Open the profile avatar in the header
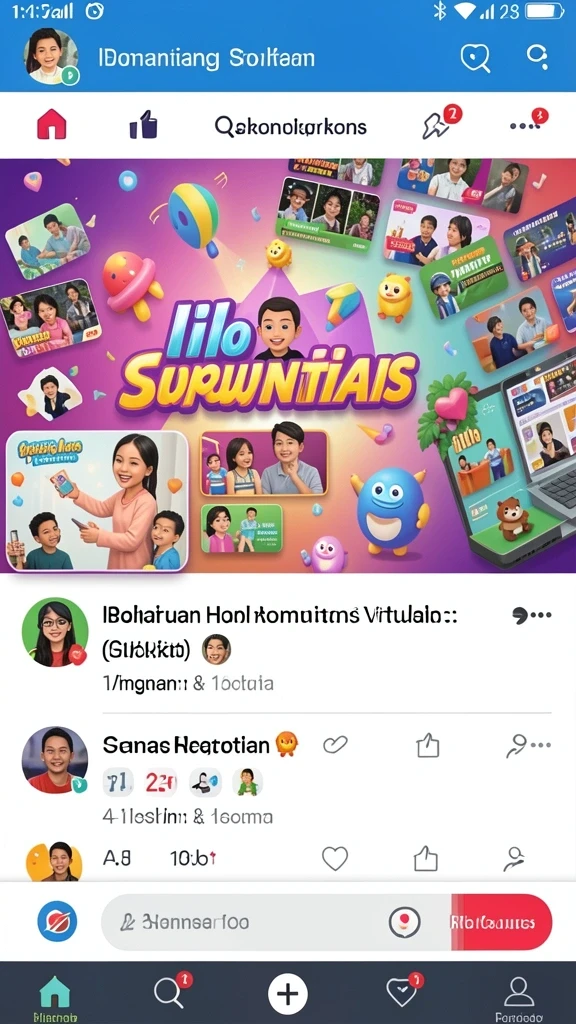Image resolution: width=576 pixels, height=1024 pixels. coord(51,57)
